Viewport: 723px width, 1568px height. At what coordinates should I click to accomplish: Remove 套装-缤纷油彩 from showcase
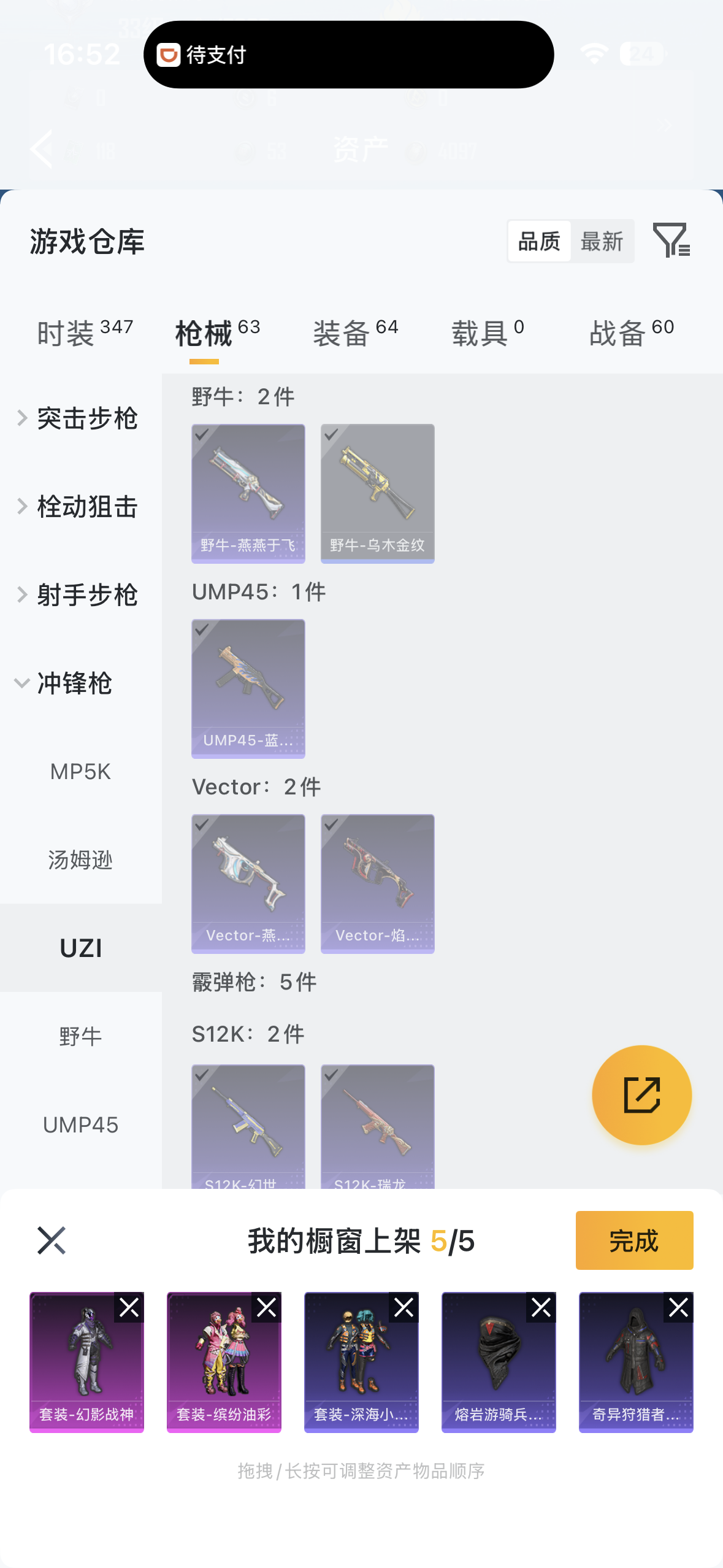[267, 1308]
